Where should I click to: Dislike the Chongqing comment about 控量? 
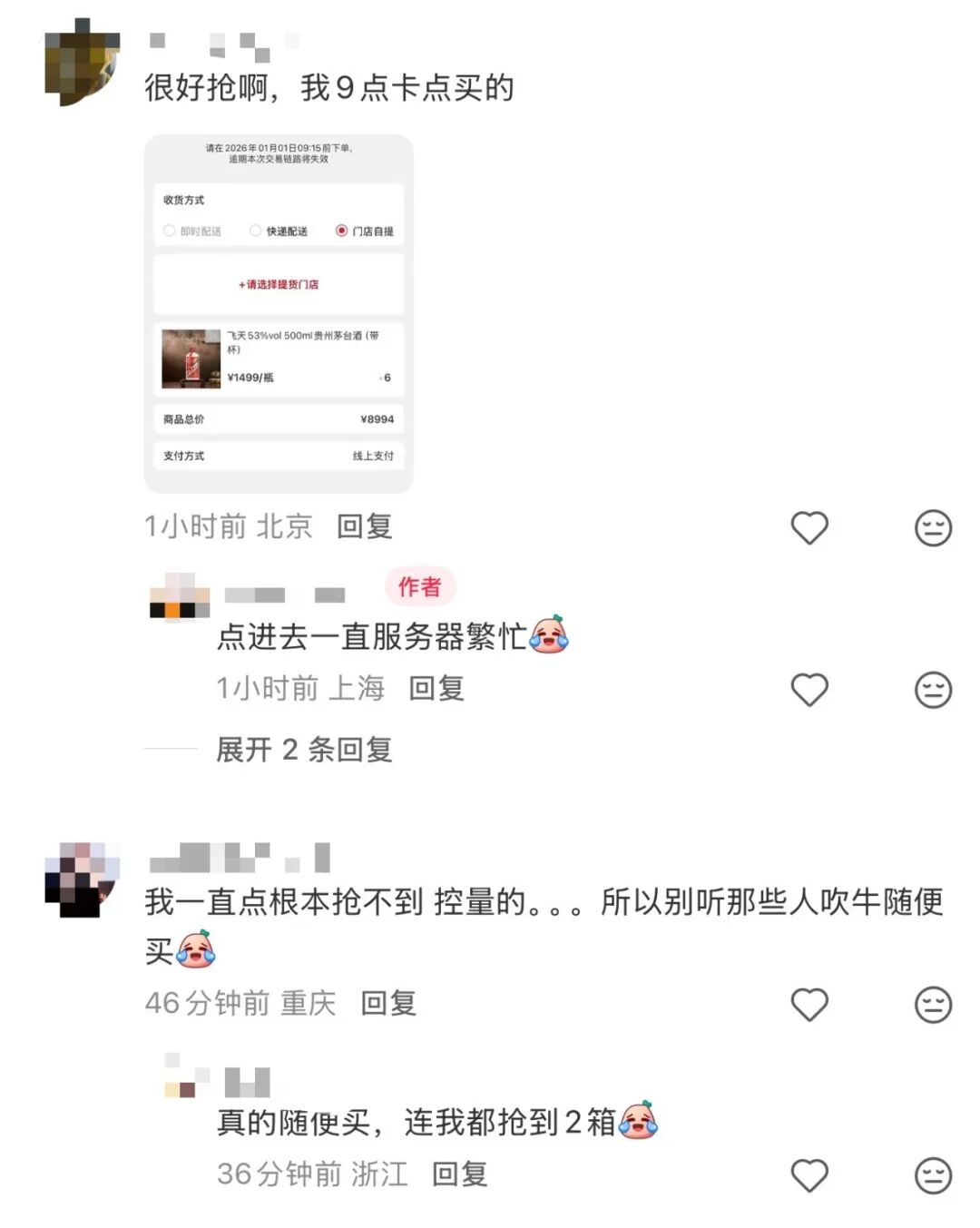coord(933,1005)
